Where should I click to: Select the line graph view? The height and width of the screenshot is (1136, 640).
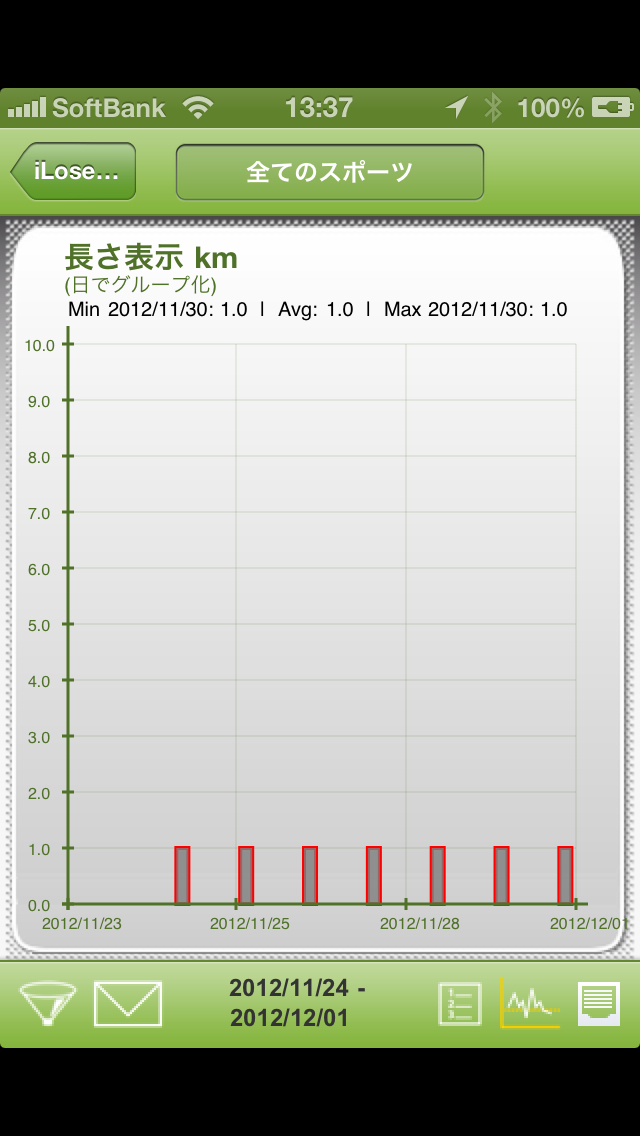click(x=529, y=1004)
